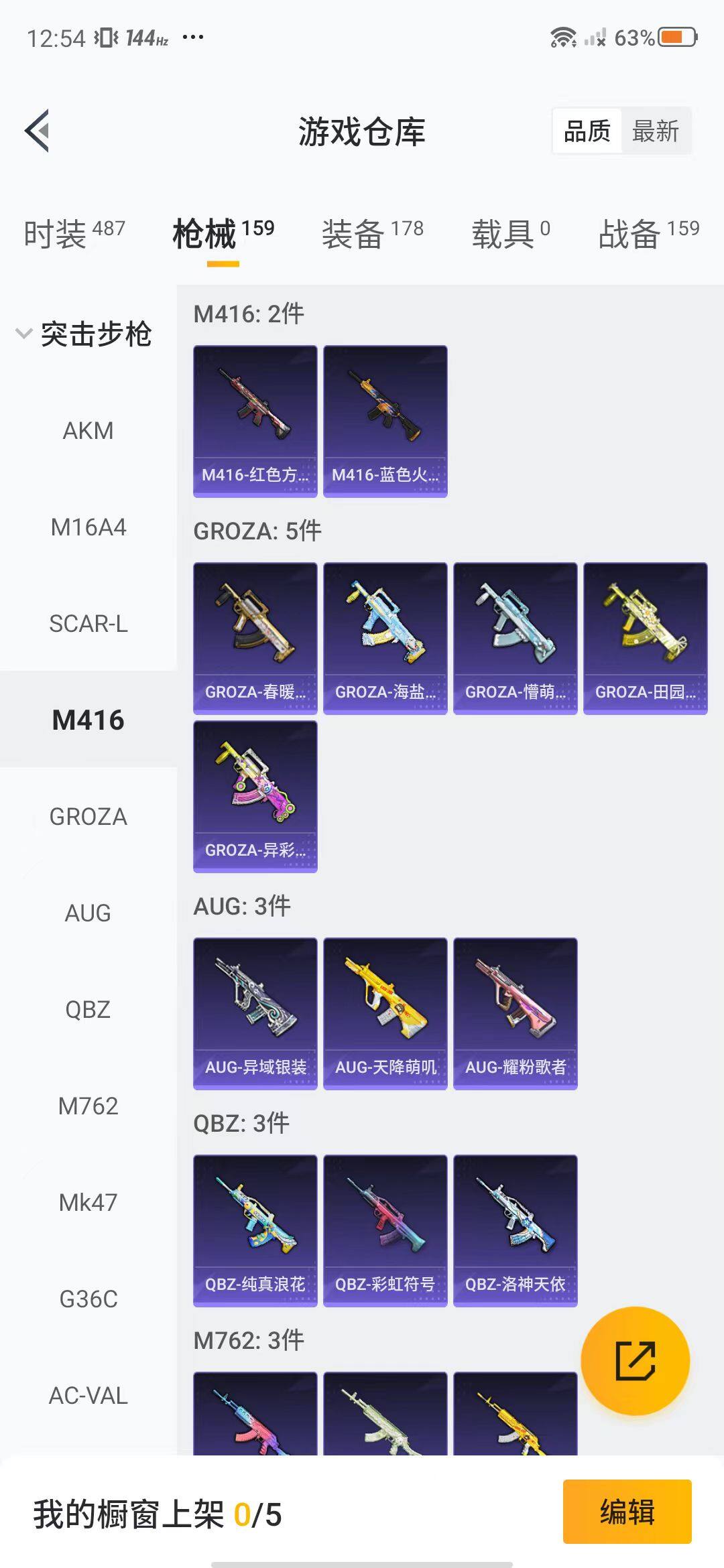Select AC-VAL in the side list
This screenshot has width=724, height=1568.
coord(88,1396)
